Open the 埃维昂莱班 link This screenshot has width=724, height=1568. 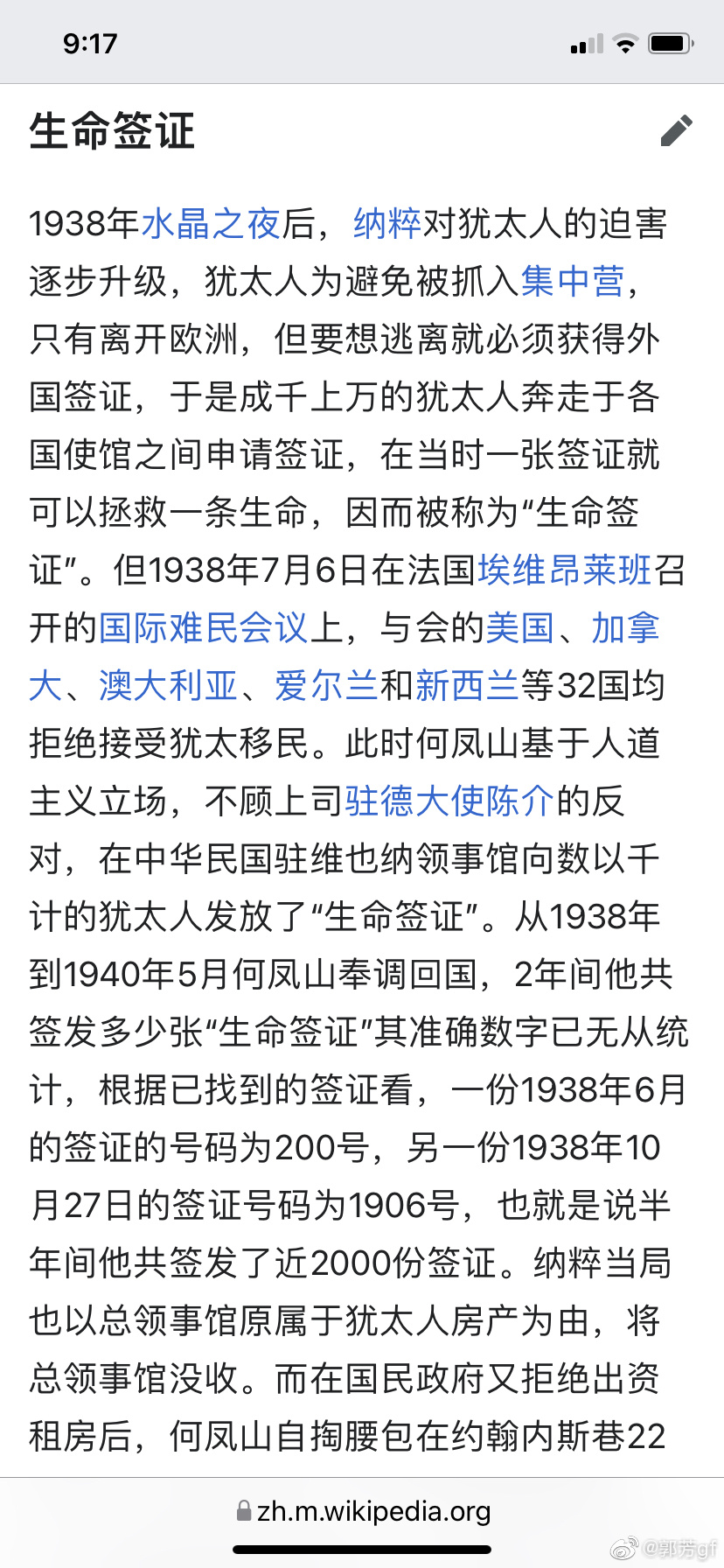pos(564,570)
